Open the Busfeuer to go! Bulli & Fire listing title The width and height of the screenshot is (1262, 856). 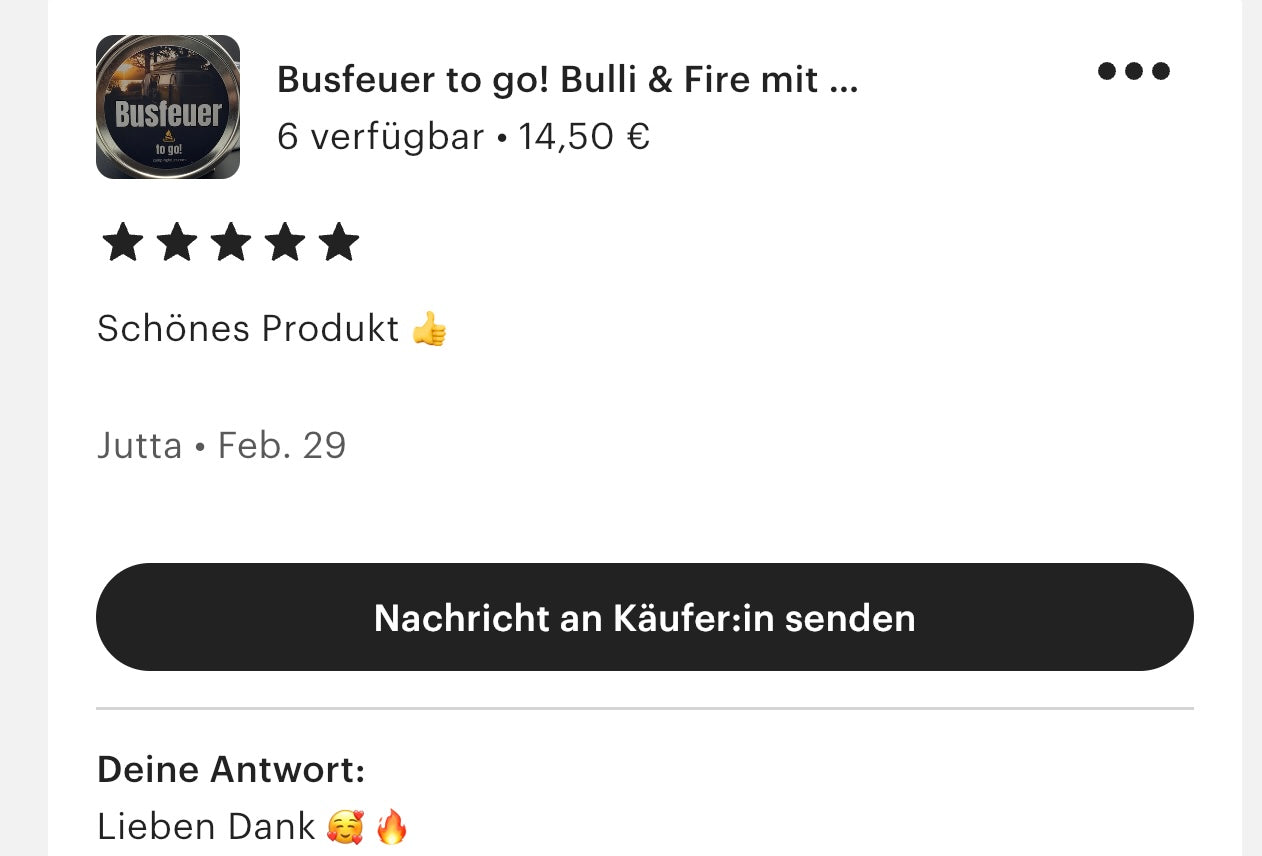(x=567, y=79)
